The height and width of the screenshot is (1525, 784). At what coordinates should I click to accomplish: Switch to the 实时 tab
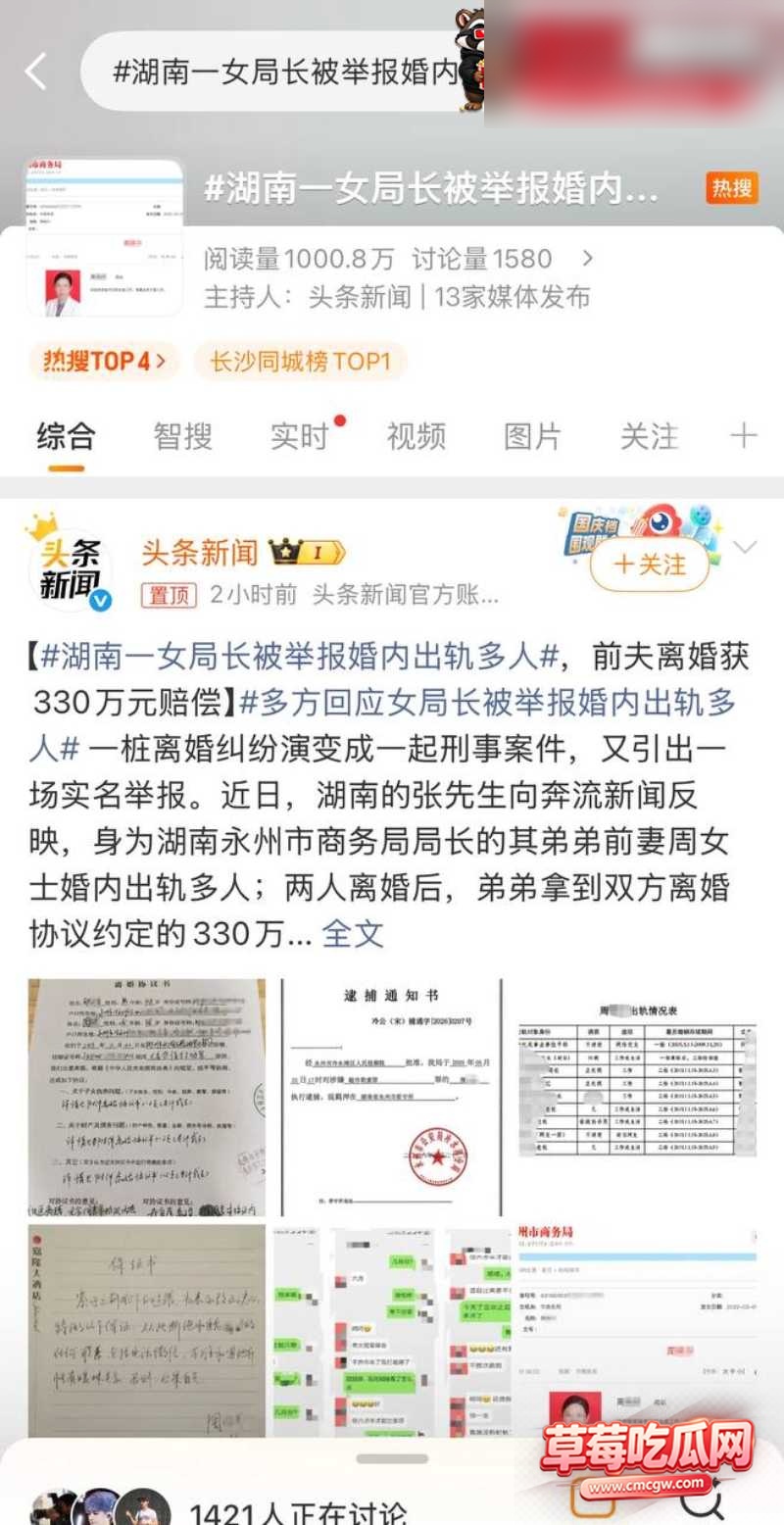[x=300, y=436]
